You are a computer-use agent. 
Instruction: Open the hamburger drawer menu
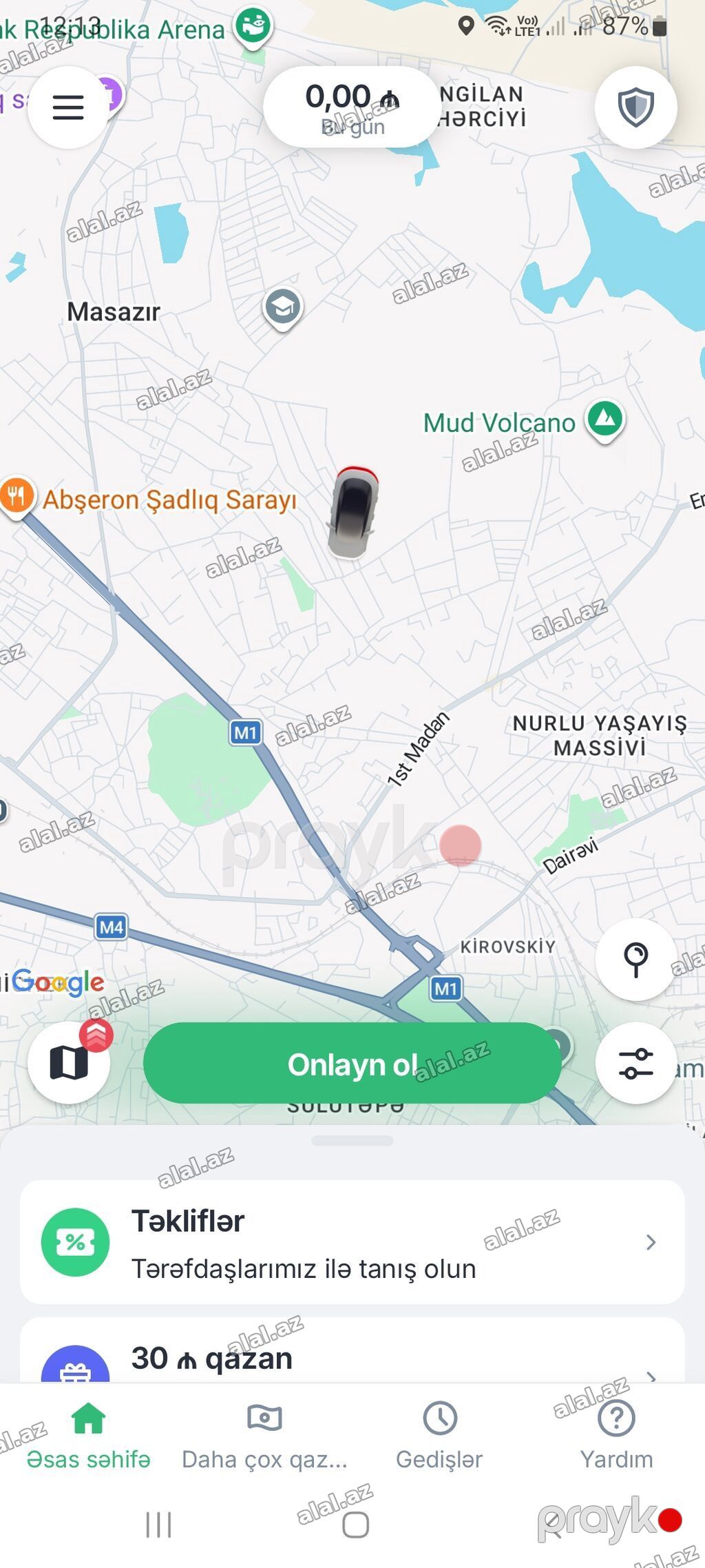(x=68, y=107)
